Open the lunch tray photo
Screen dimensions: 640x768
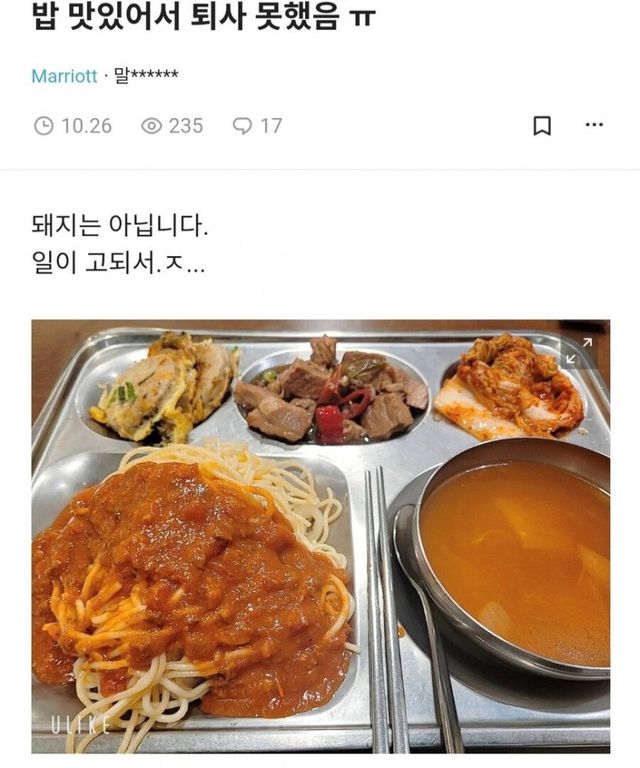[321, 536]
